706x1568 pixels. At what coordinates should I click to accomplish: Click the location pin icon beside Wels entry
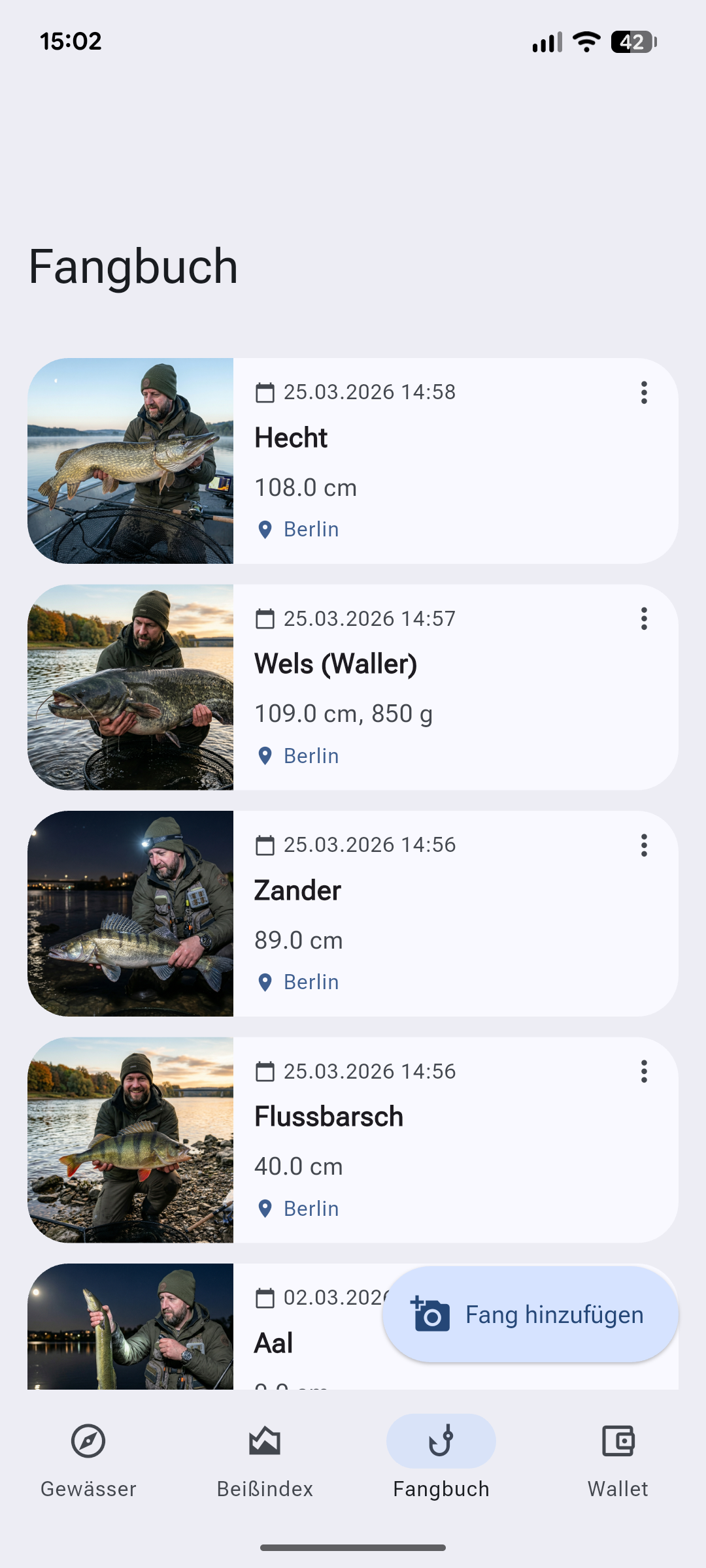265,756
